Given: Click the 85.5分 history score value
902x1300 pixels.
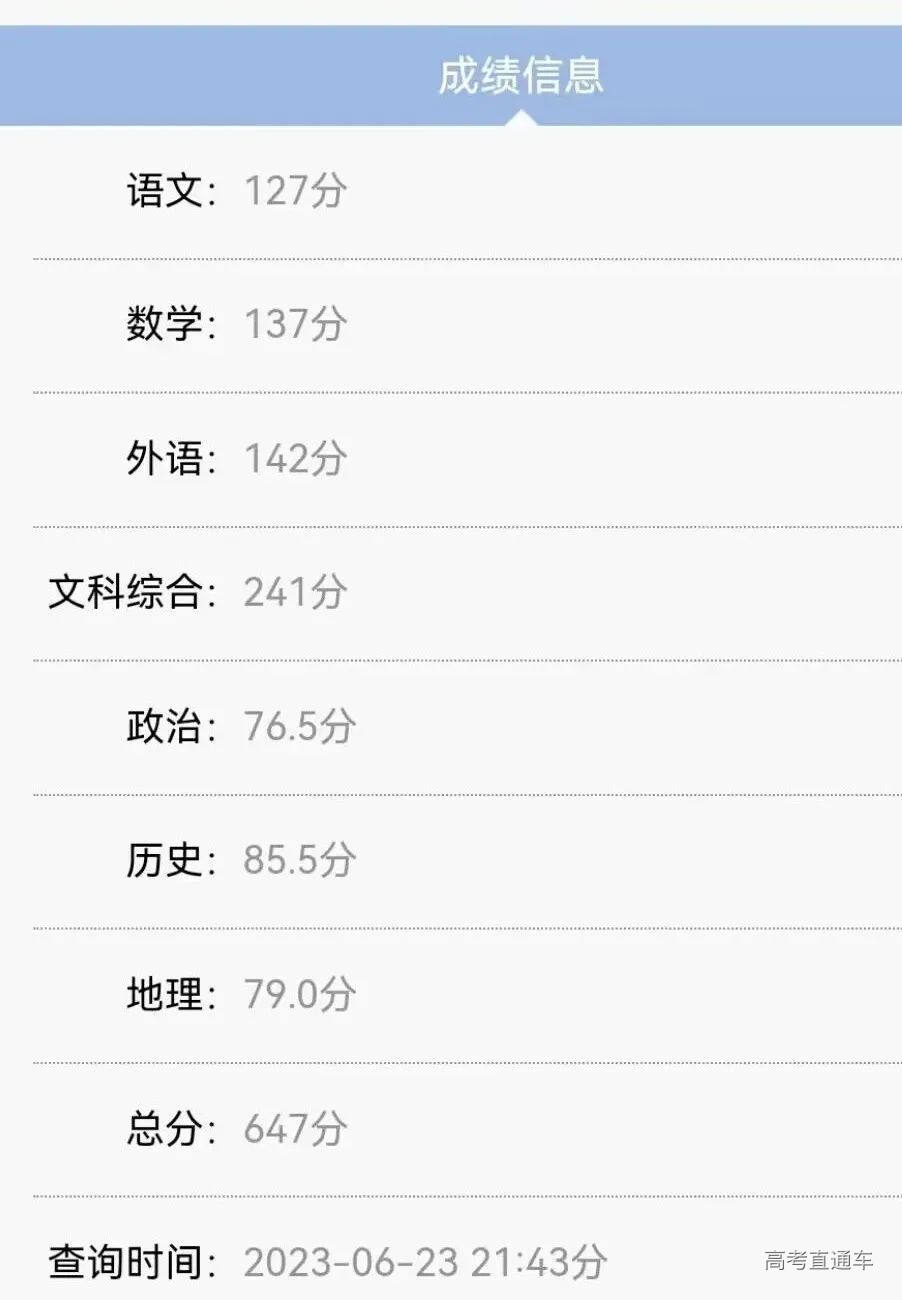Looking at the screenshot, I should tap(298, 858).
